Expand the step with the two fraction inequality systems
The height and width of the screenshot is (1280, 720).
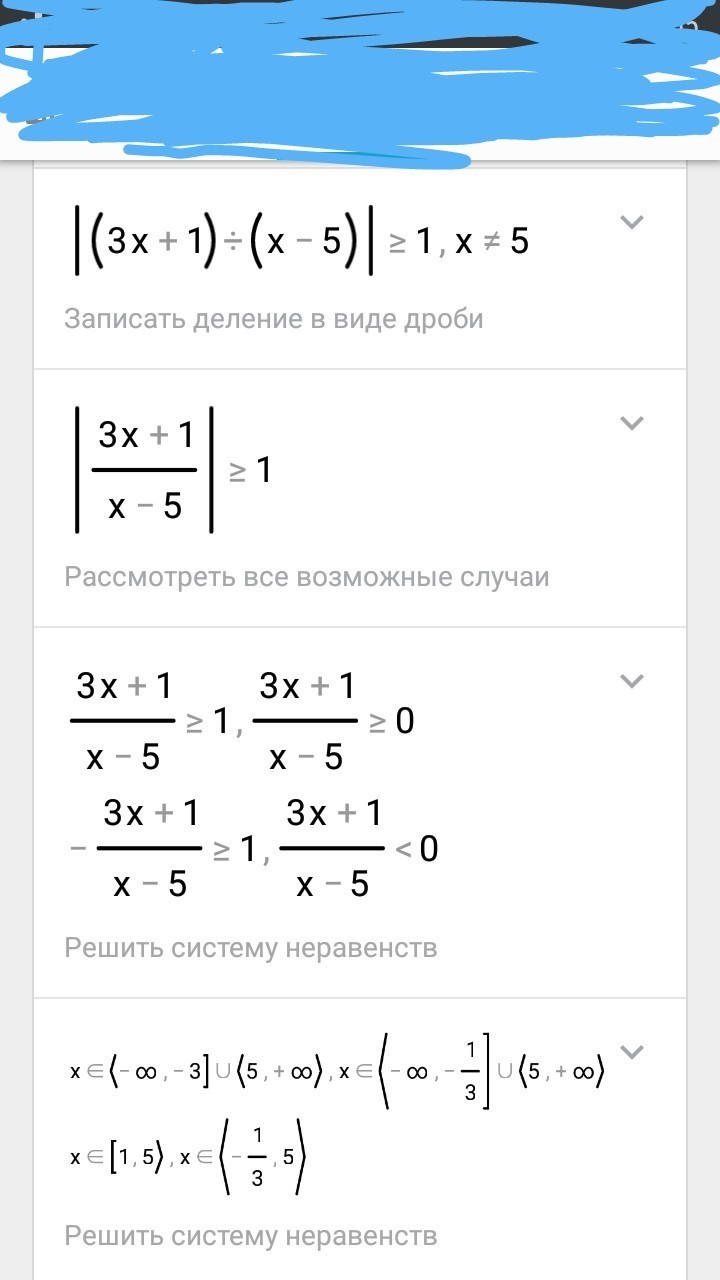[x=631, y=681]
